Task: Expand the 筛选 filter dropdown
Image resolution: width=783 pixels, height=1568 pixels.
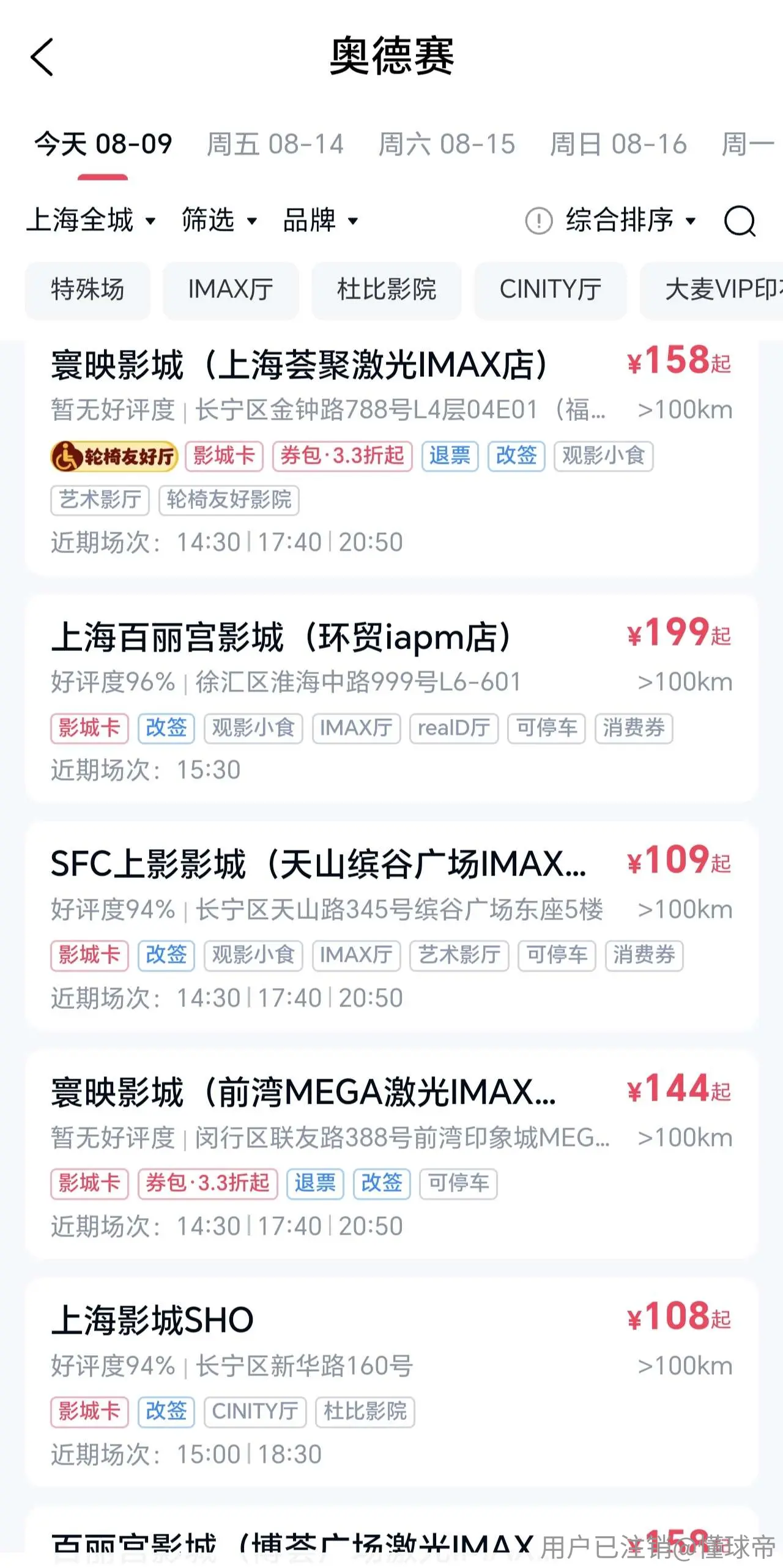Action: pyautogui.click(x=219, y=220)
